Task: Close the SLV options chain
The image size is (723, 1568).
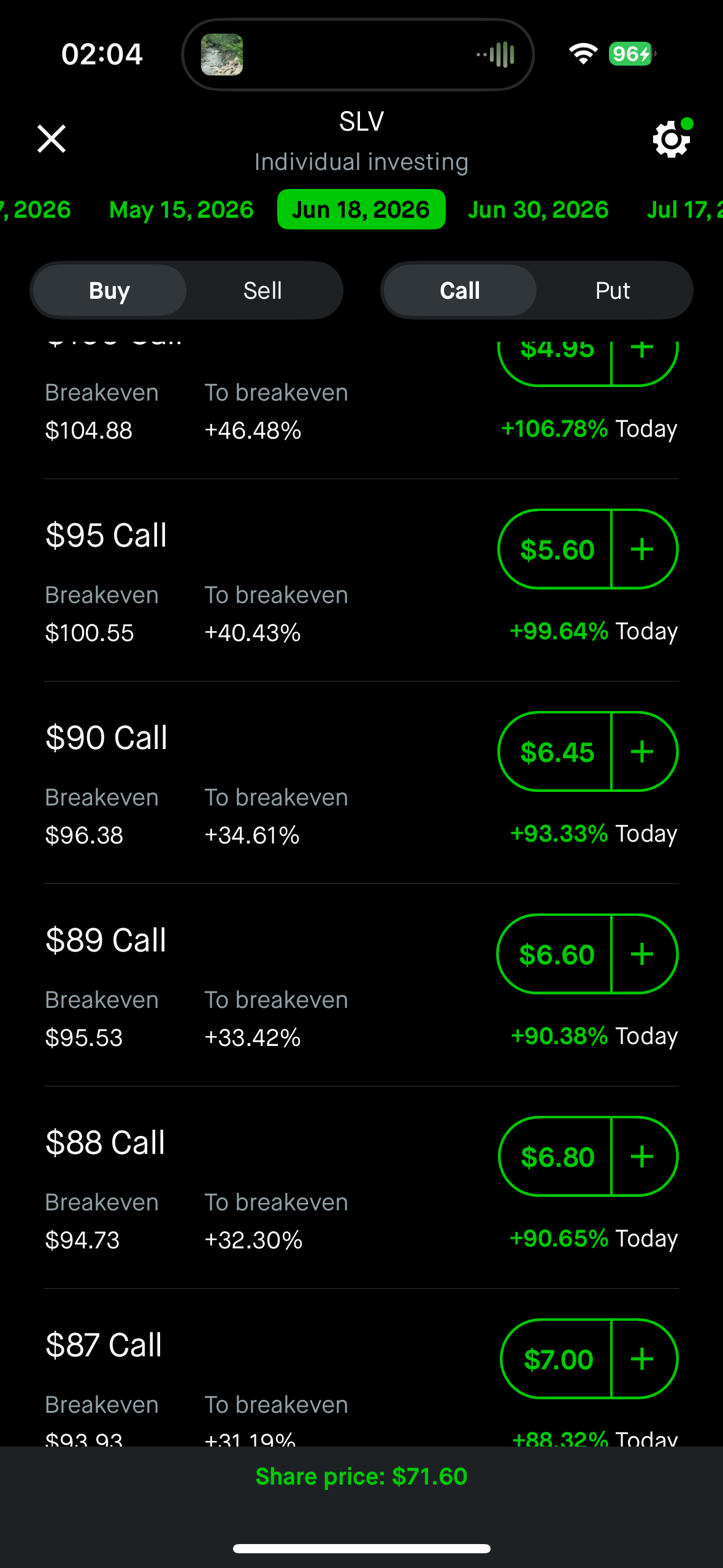Action: pos(52,139)
